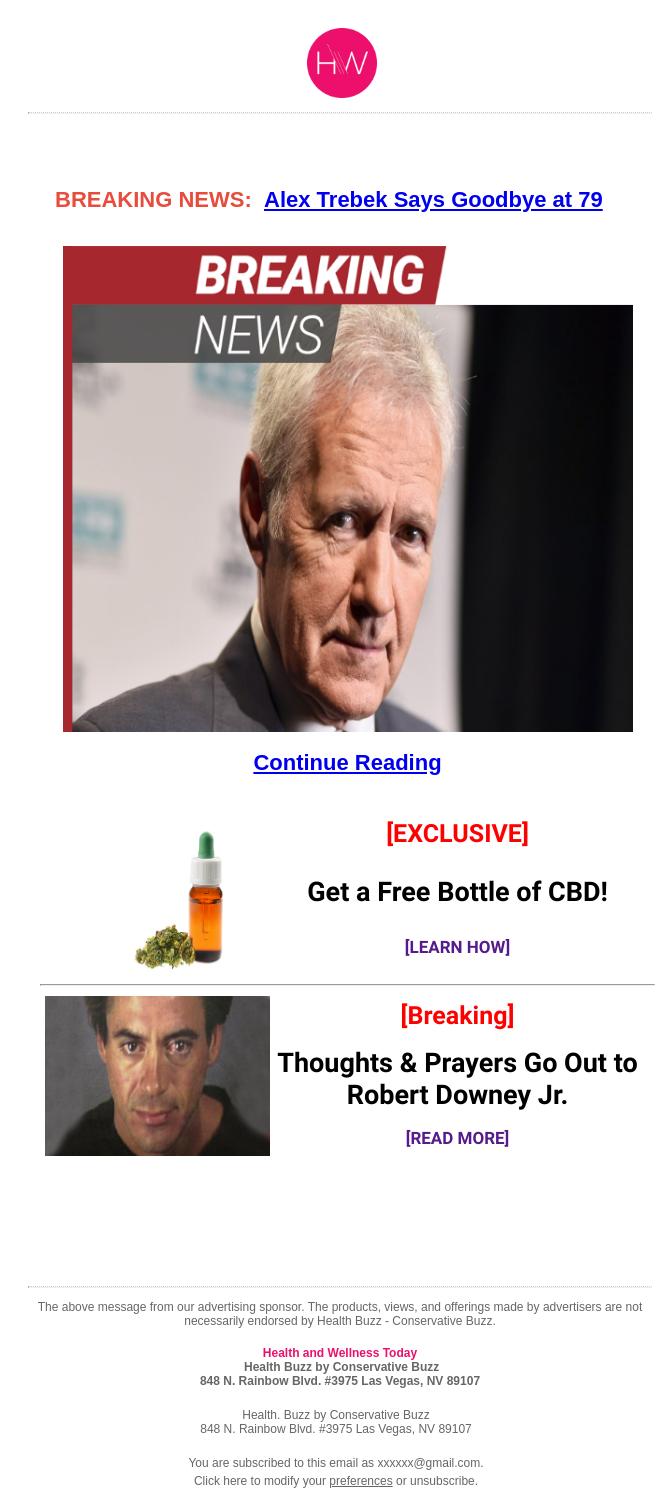Viewport: 672px width, 1498px height.
Task: Tap Learn How for the CBD offer
Action: (457, 947)
